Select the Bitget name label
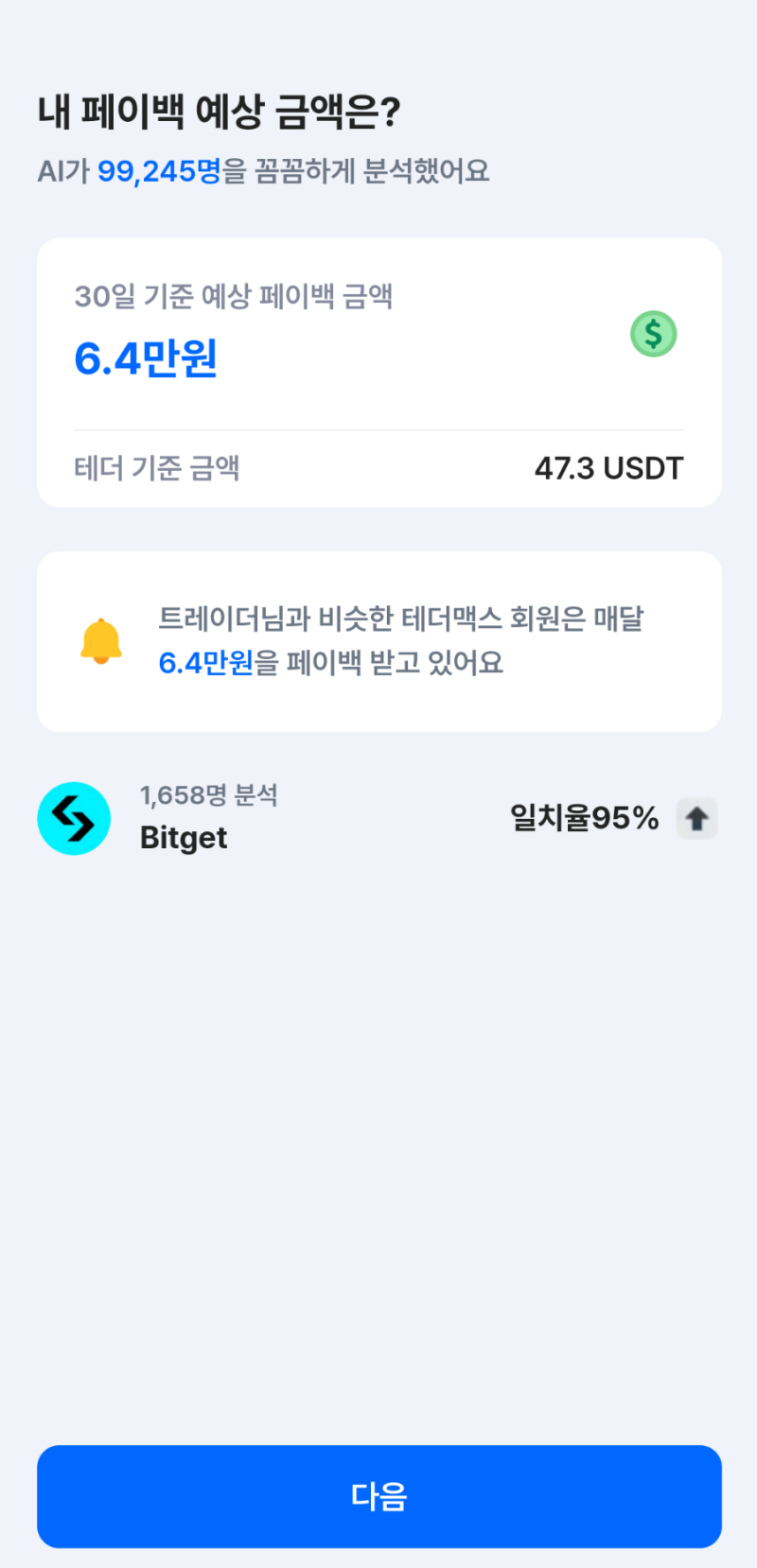 tap(184, 836)
